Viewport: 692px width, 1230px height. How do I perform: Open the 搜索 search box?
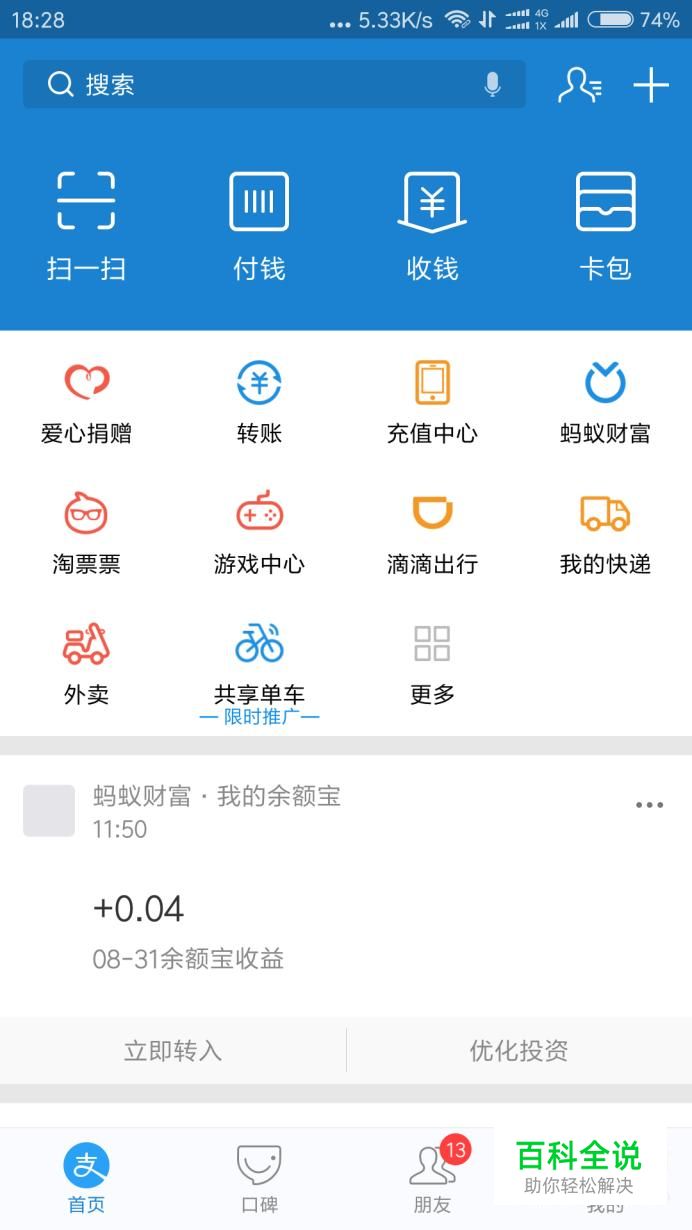[x=250, y=85]
